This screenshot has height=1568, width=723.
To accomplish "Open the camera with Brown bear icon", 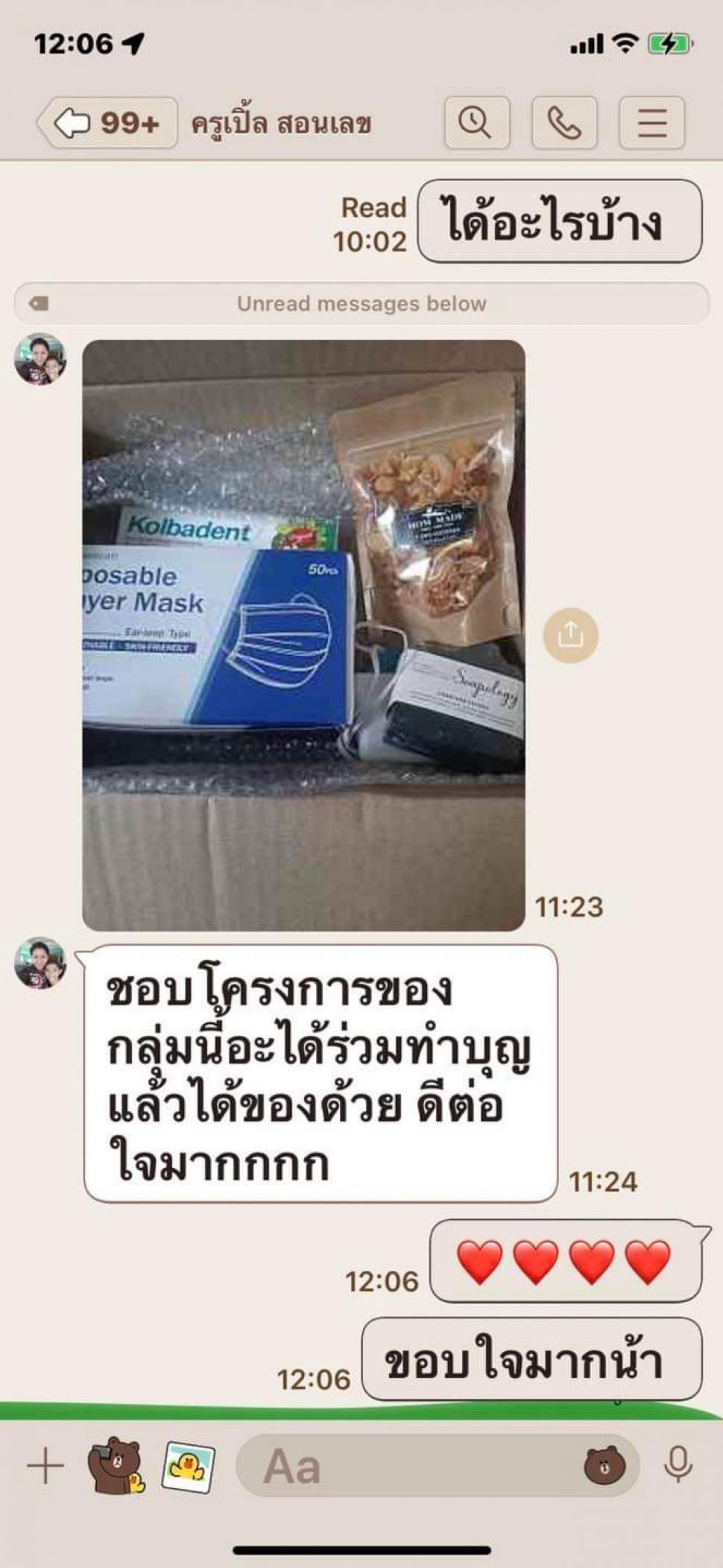I will (x=116, y=1466).
